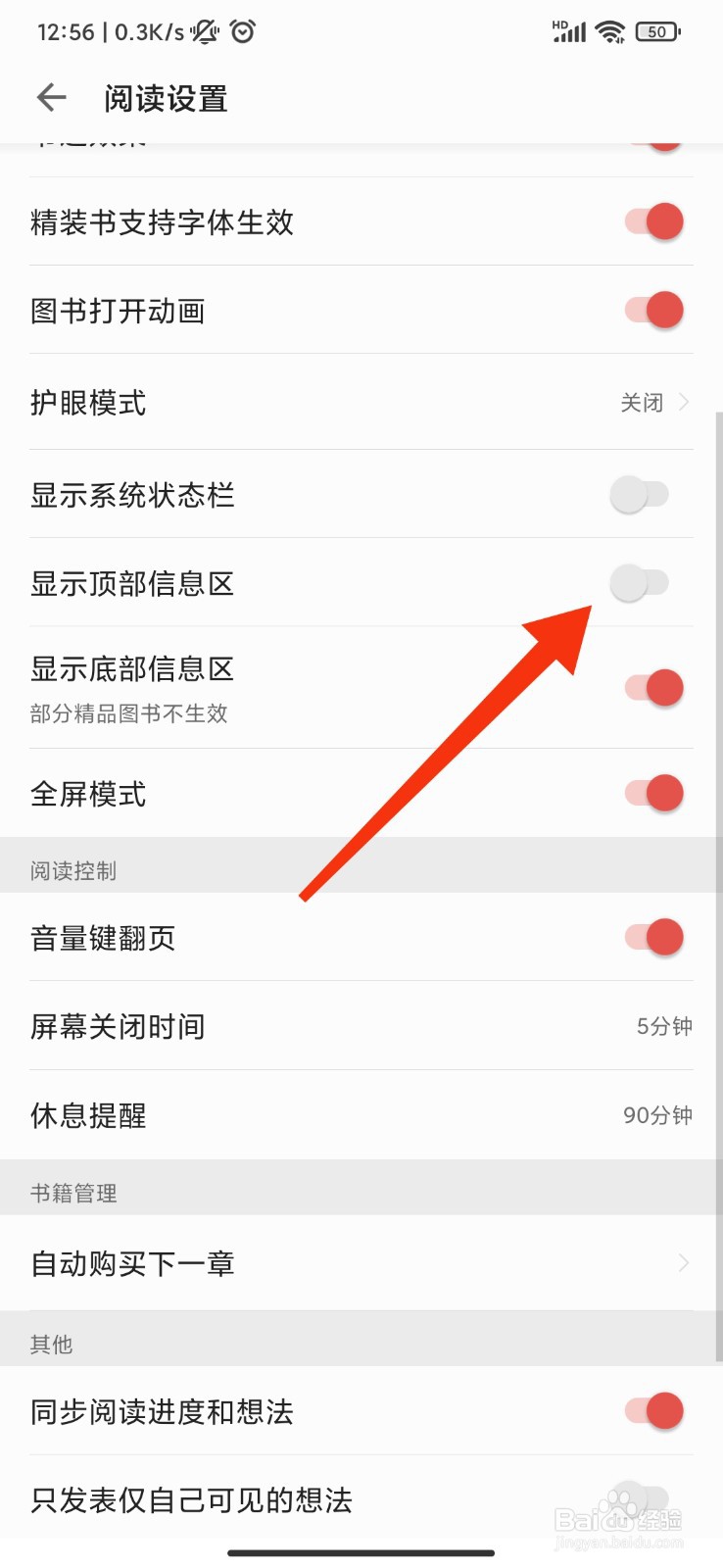The image size is (723, 1568).
Task: Disable the 精装书支持字体生效 switch
Action: (x=652, y=221)
